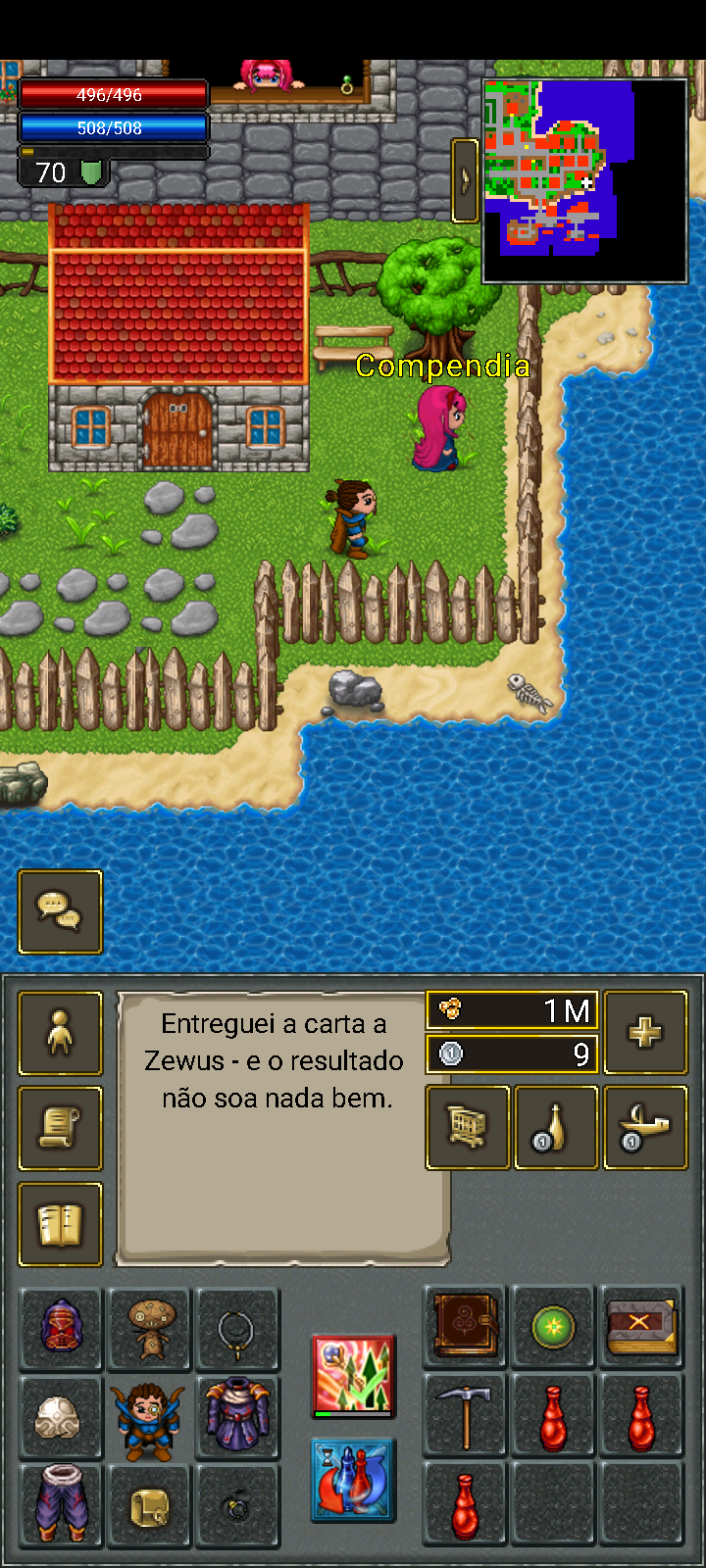The height and width of the screenshot is (1568, 706).
Task: Open the open-book journal
Action: point(60,1225)
